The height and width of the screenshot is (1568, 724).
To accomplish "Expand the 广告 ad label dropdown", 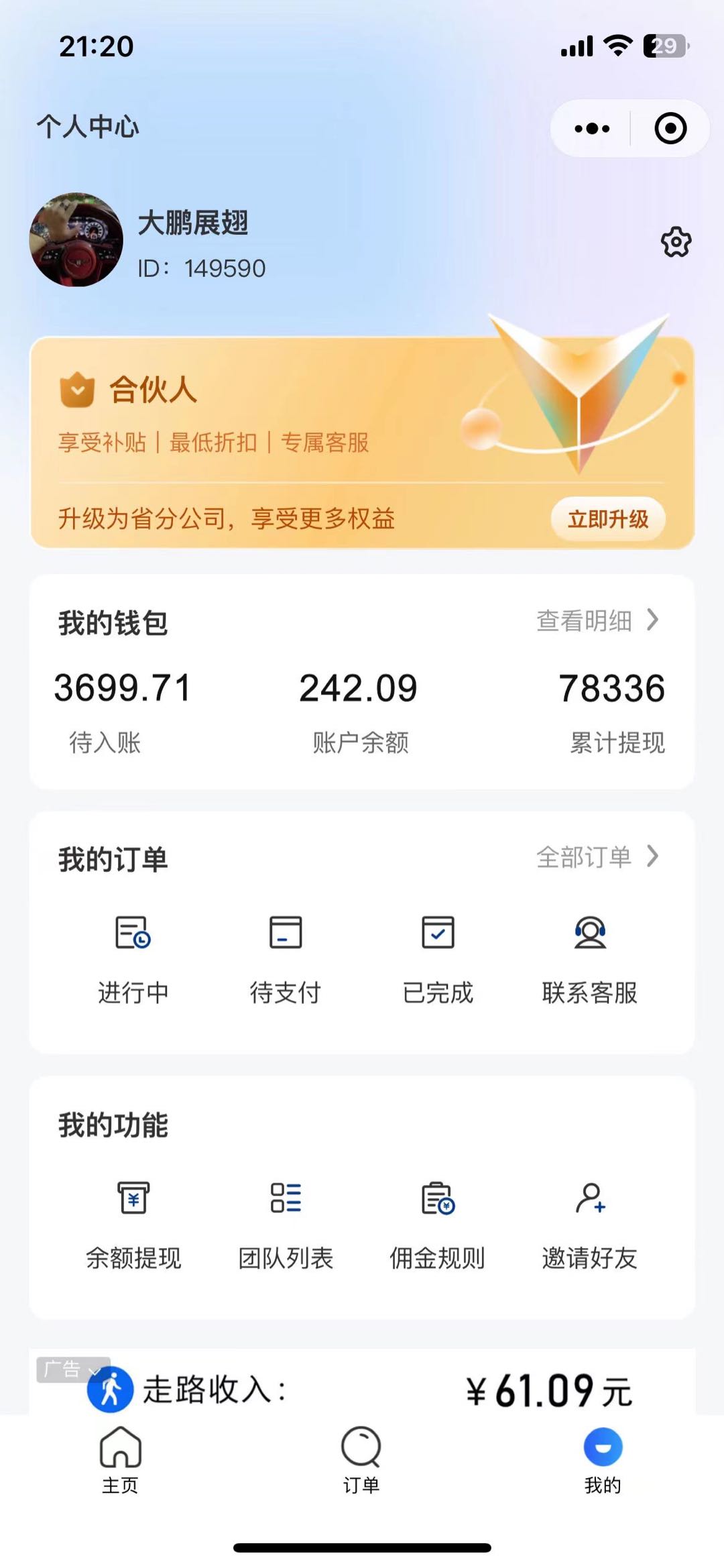I will click(72, 1368).
